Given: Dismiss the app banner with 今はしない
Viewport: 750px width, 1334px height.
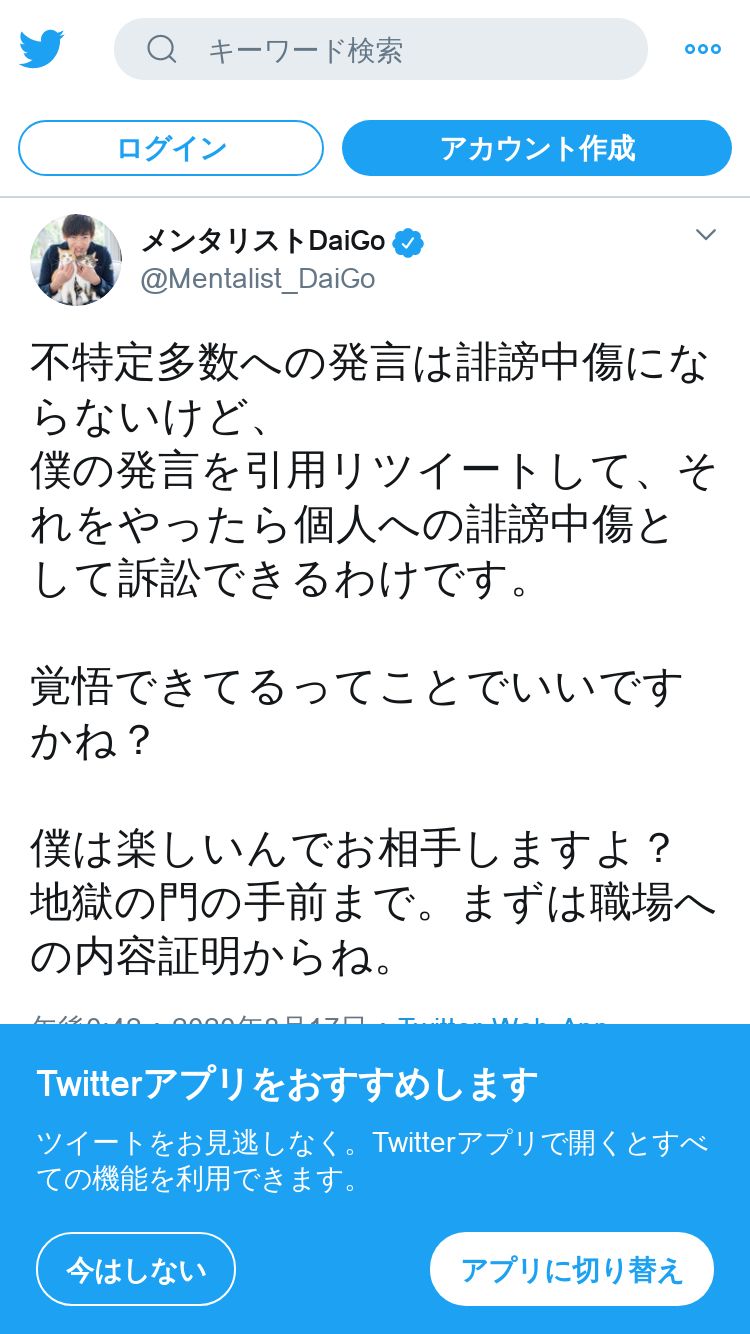Looking at the screenshot, I should tap(136, 1269).
